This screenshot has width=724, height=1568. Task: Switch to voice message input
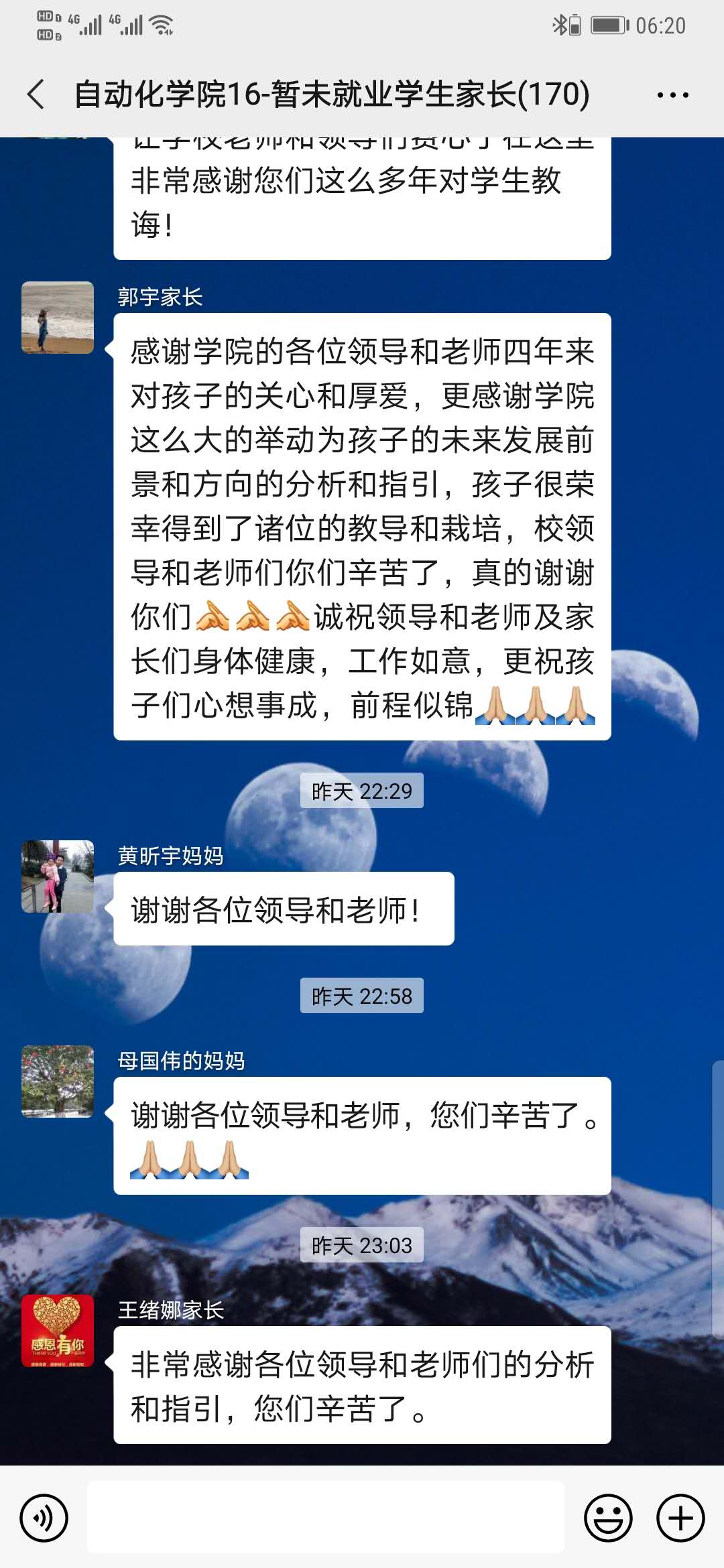click(x=44, y=1518)
